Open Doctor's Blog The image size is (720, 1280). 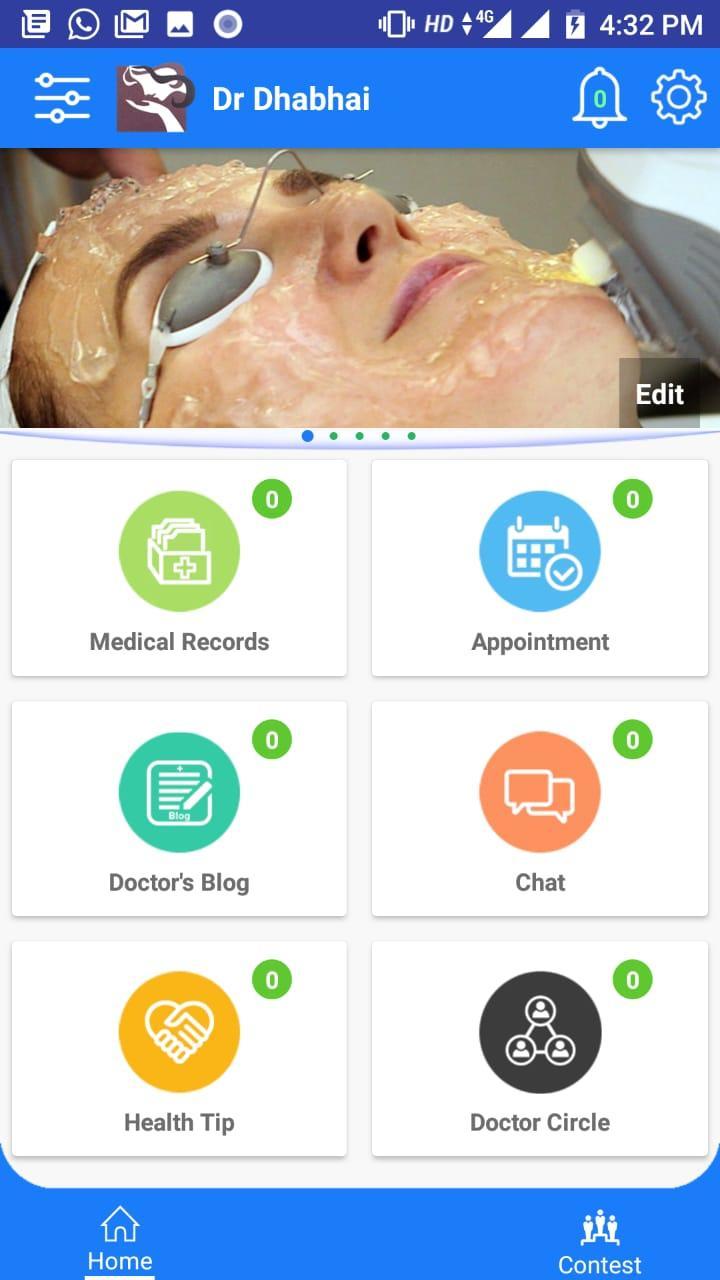(179, 808)
